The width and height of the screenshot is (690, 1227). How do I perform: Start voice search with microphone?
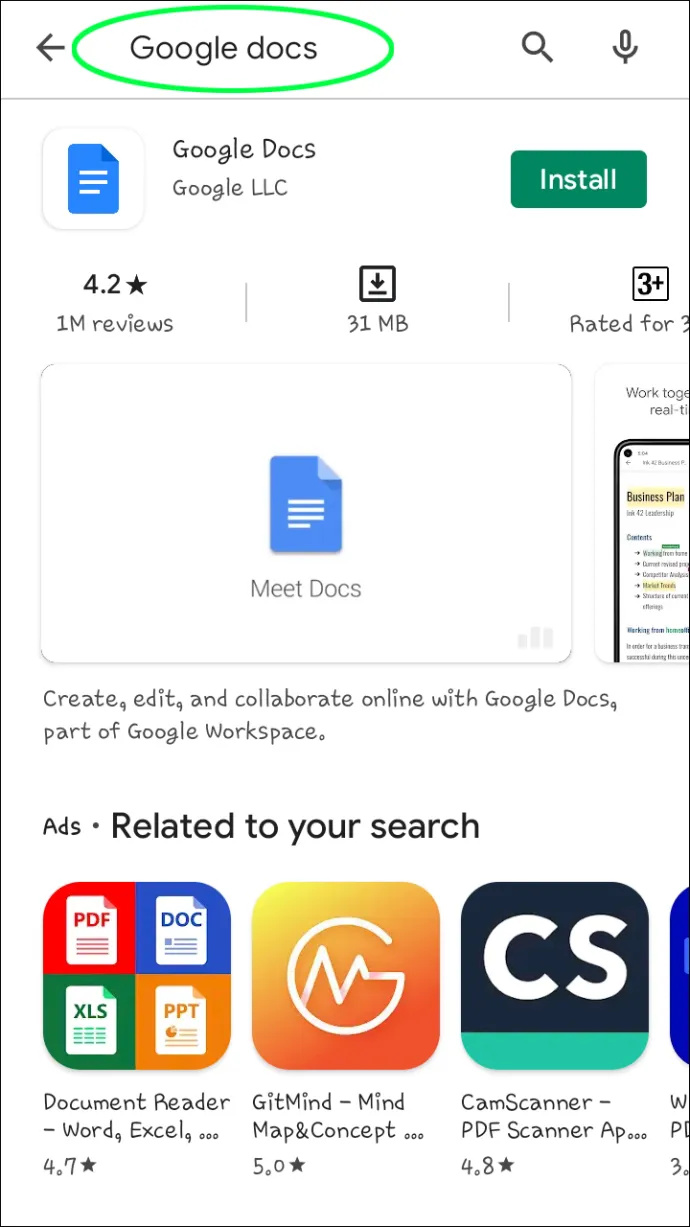point(625,46)
